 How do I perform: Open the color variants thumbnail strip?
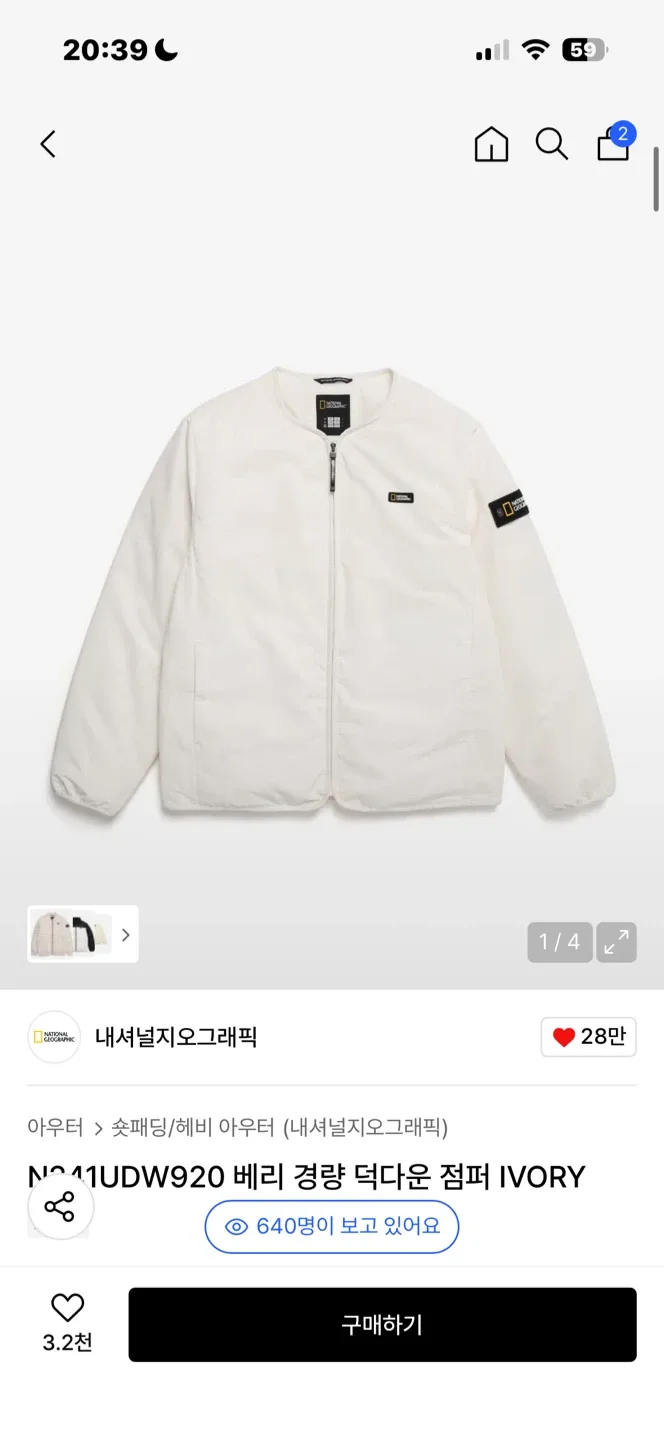click(x=83, y=935)
